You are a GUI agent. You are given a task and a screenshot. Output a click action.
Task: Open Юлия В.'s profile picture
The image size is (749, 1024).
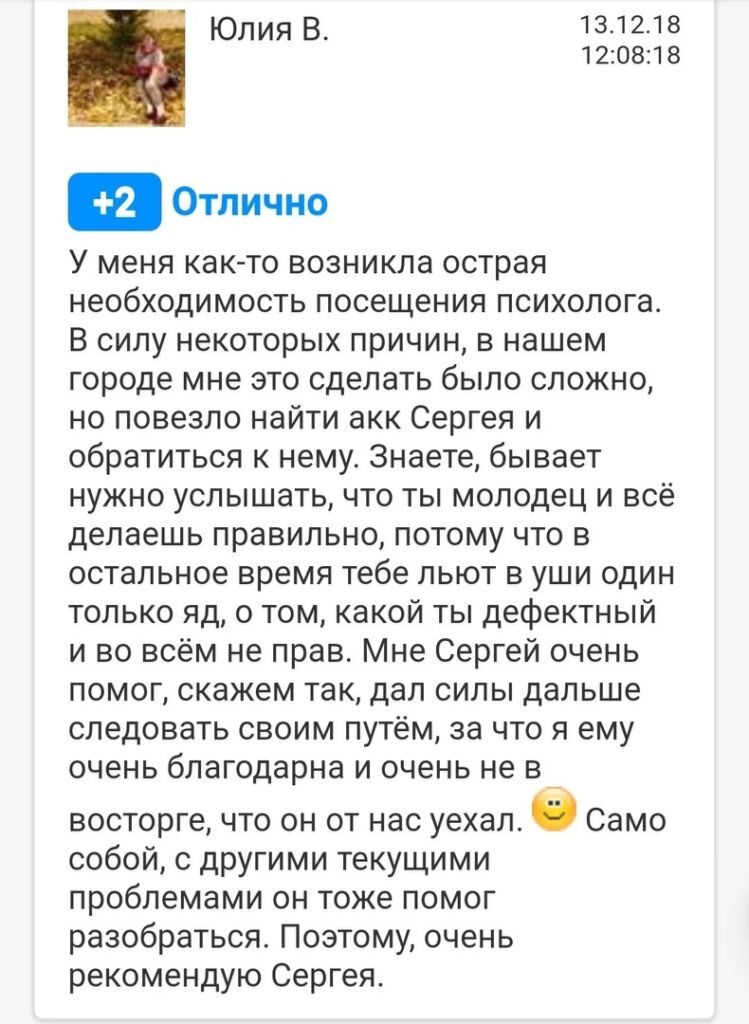(126, 68)
